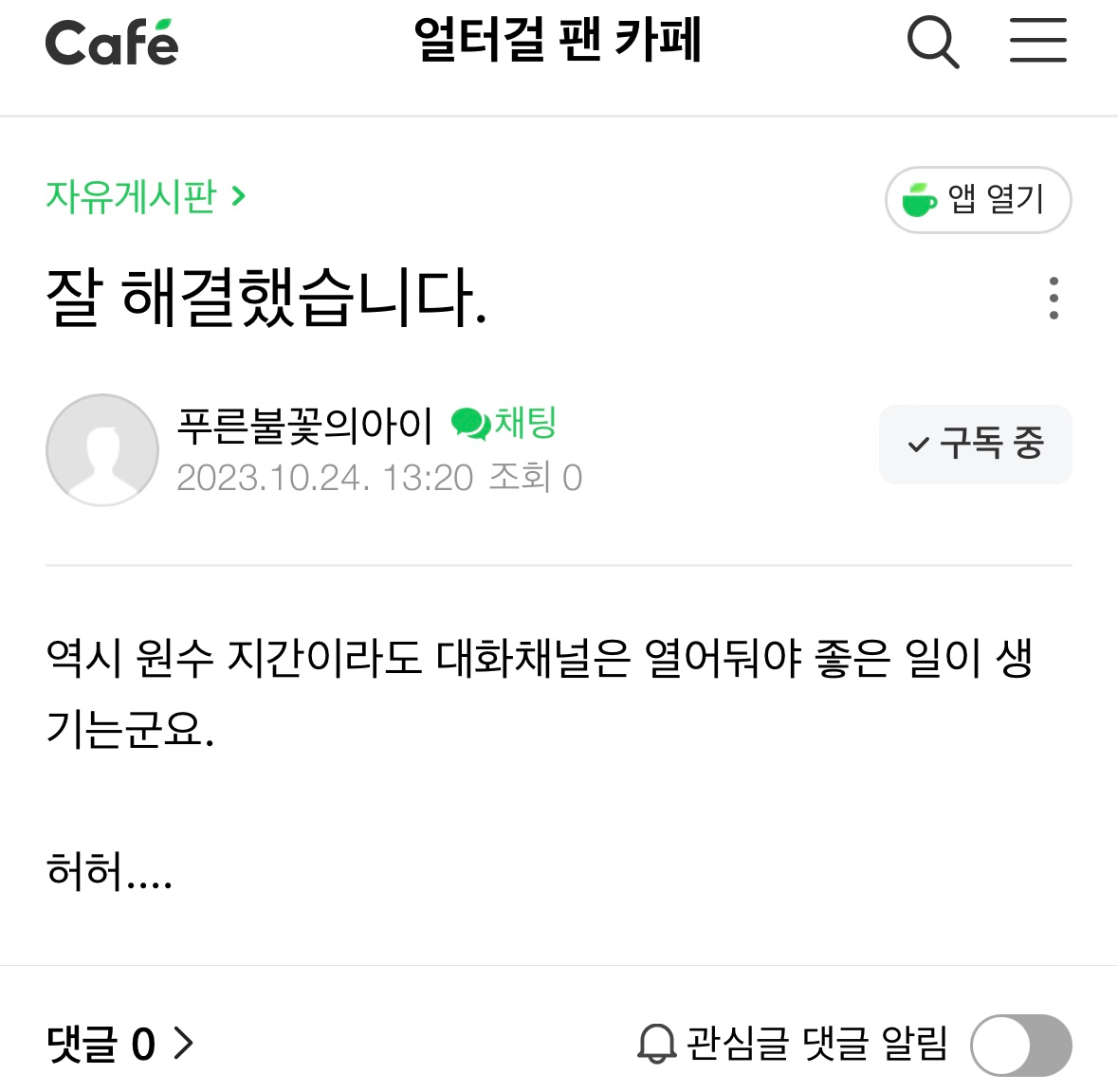Go to 자유게시판 board
The image size is (1118, 1092).
145,197
